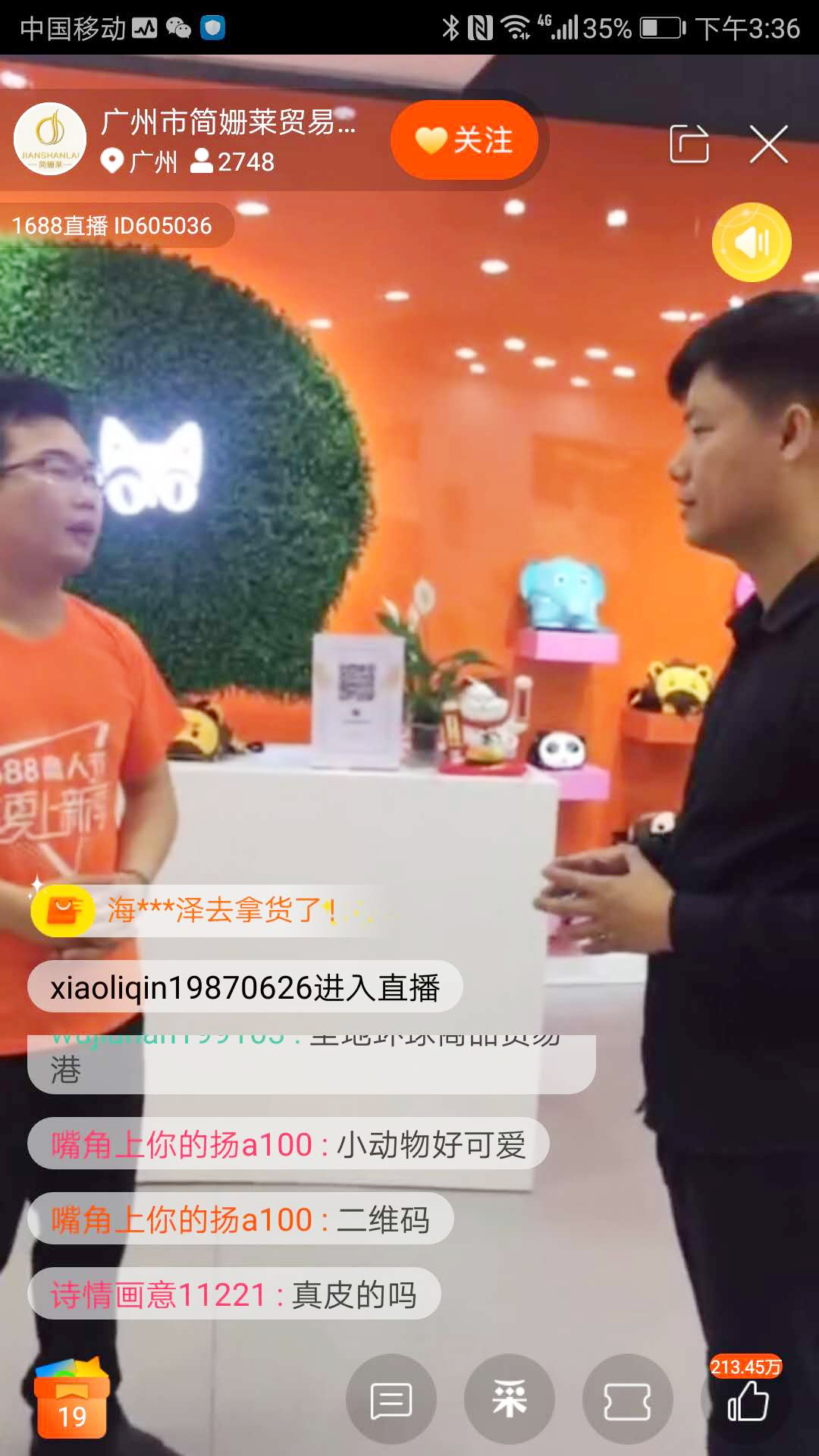Share this live stream
Viewport: 819px width, 1456px height.
click(689, 143)
